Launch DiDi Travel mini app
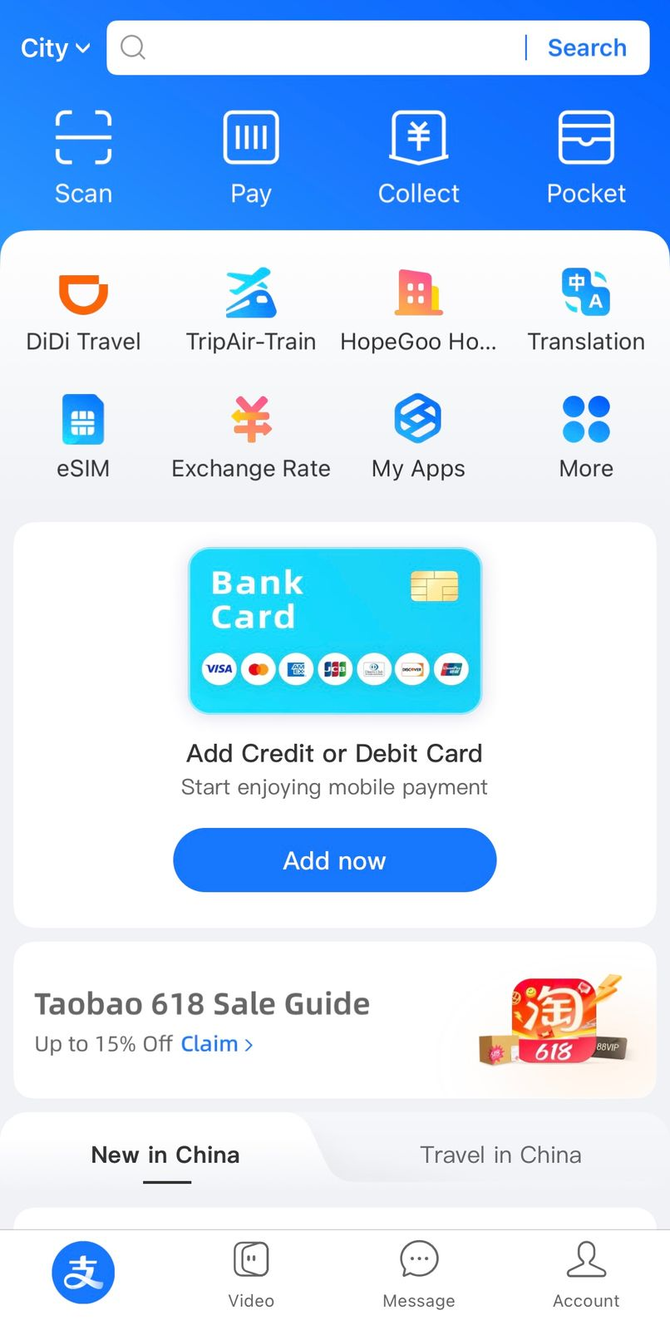Viewport: 670px width, 1330px height. [x=83, y=310]
